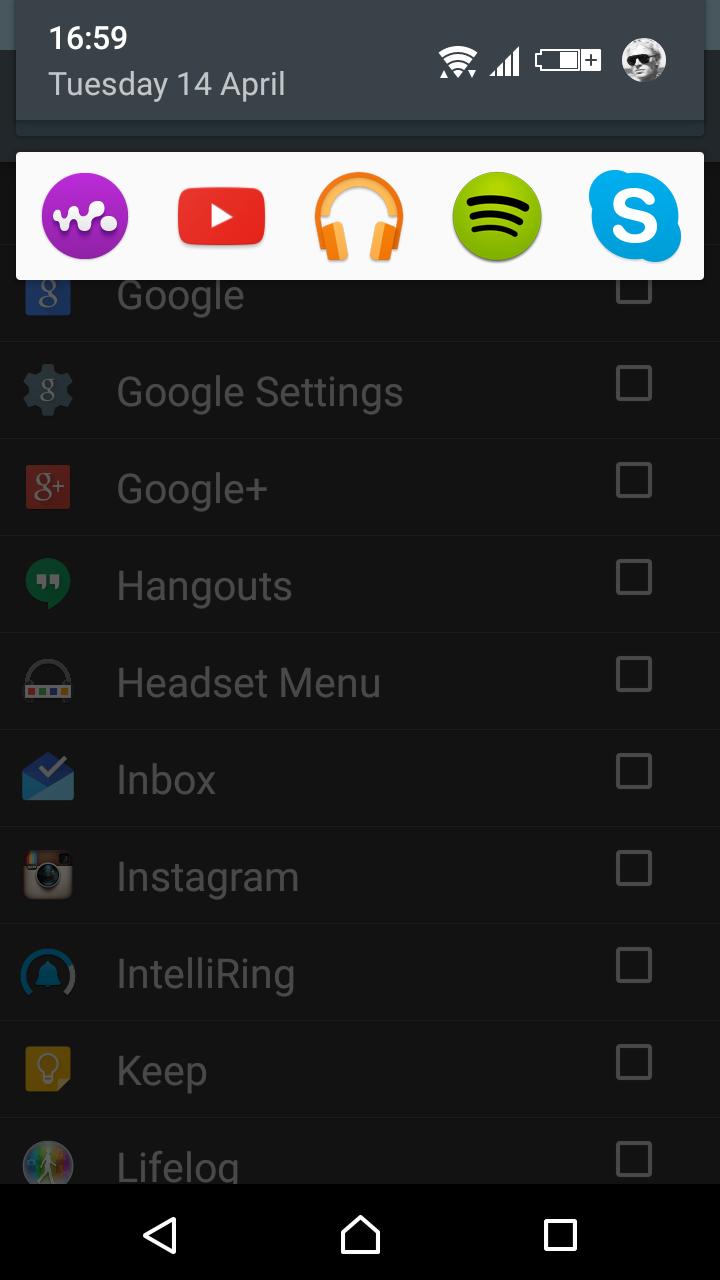Tick the checkbox beside Headset Menu

(x=632, y=675)
